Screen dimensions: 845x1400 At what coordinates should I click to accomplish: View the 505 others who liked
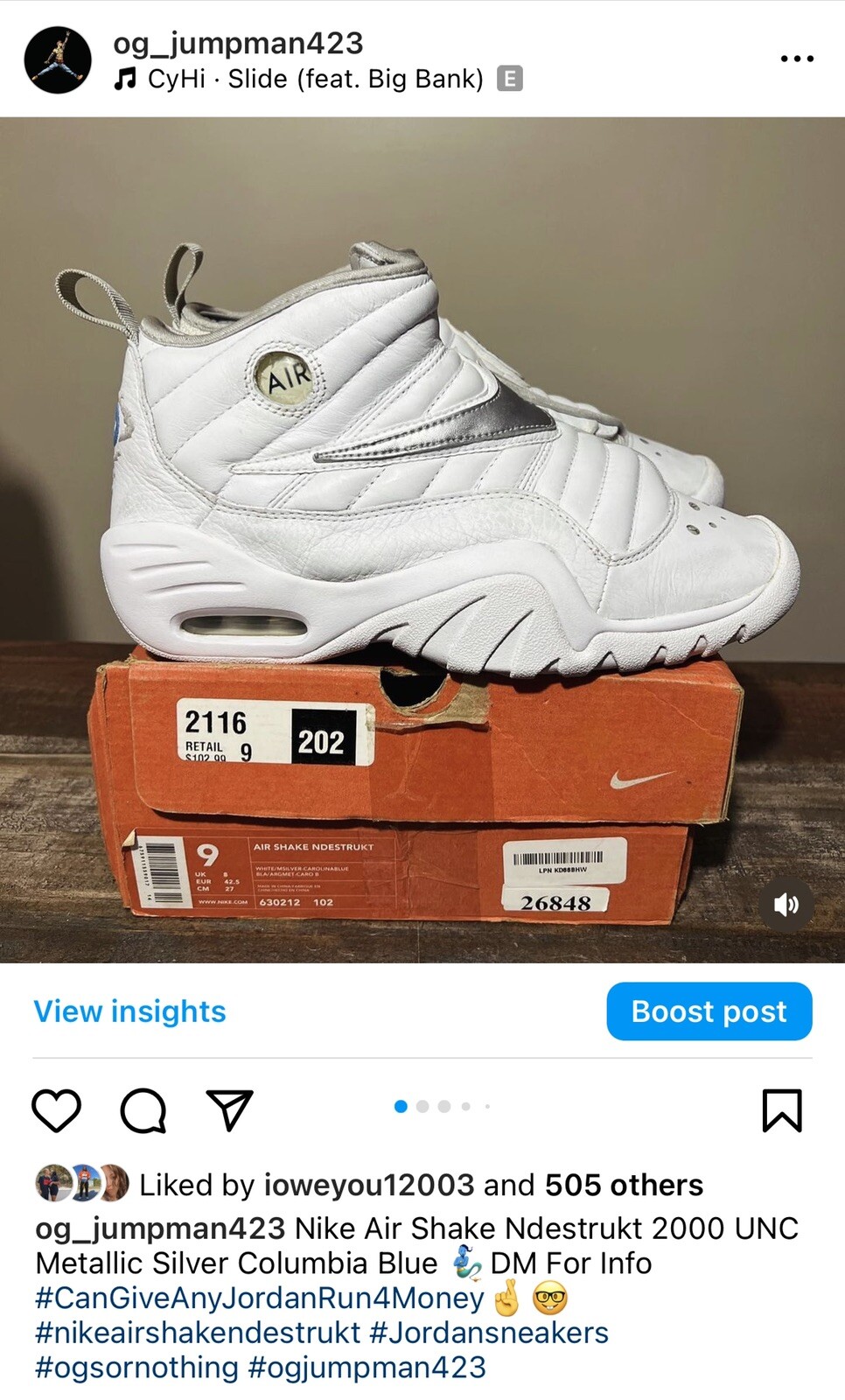click(624, 1185)
